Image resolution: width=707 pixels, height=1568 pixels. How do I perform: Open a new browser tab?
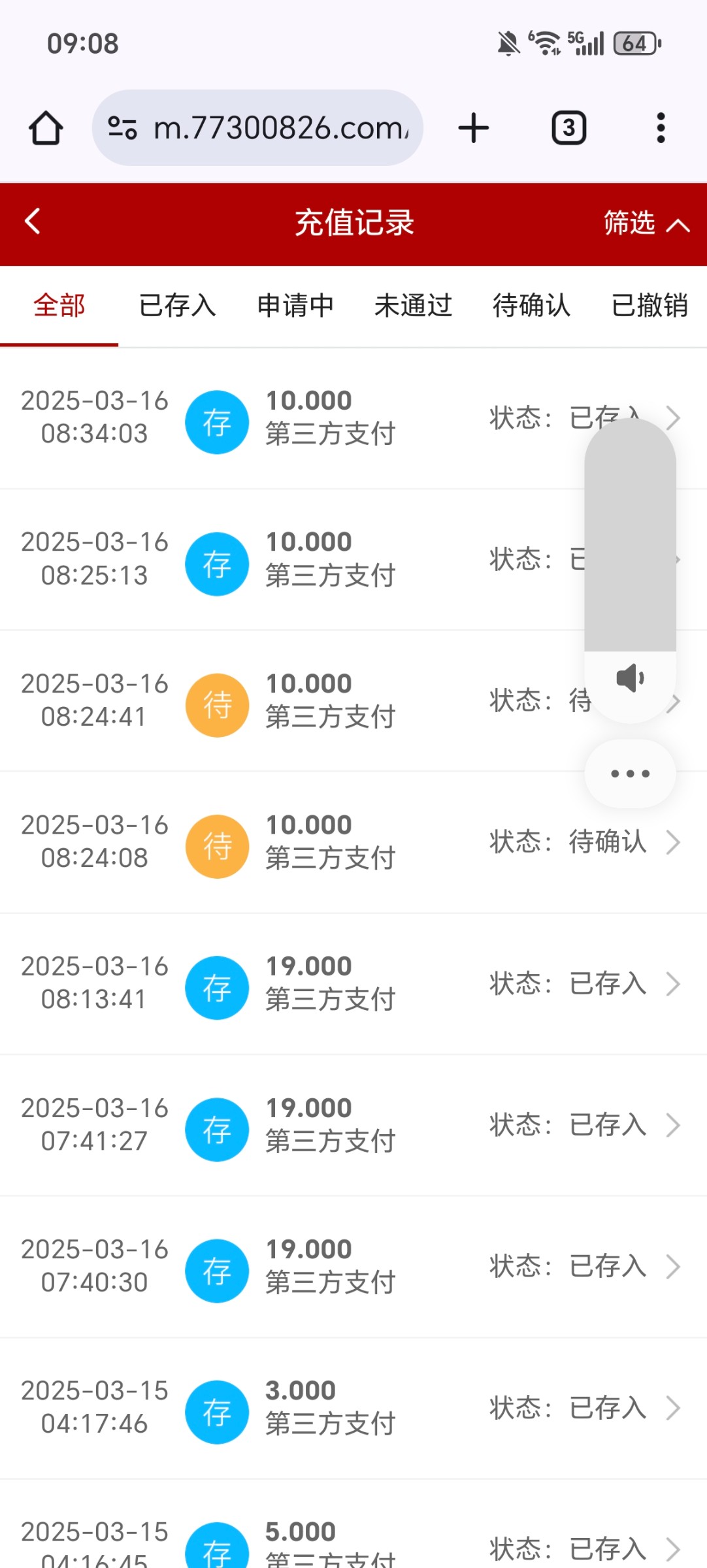pos(474,128)
